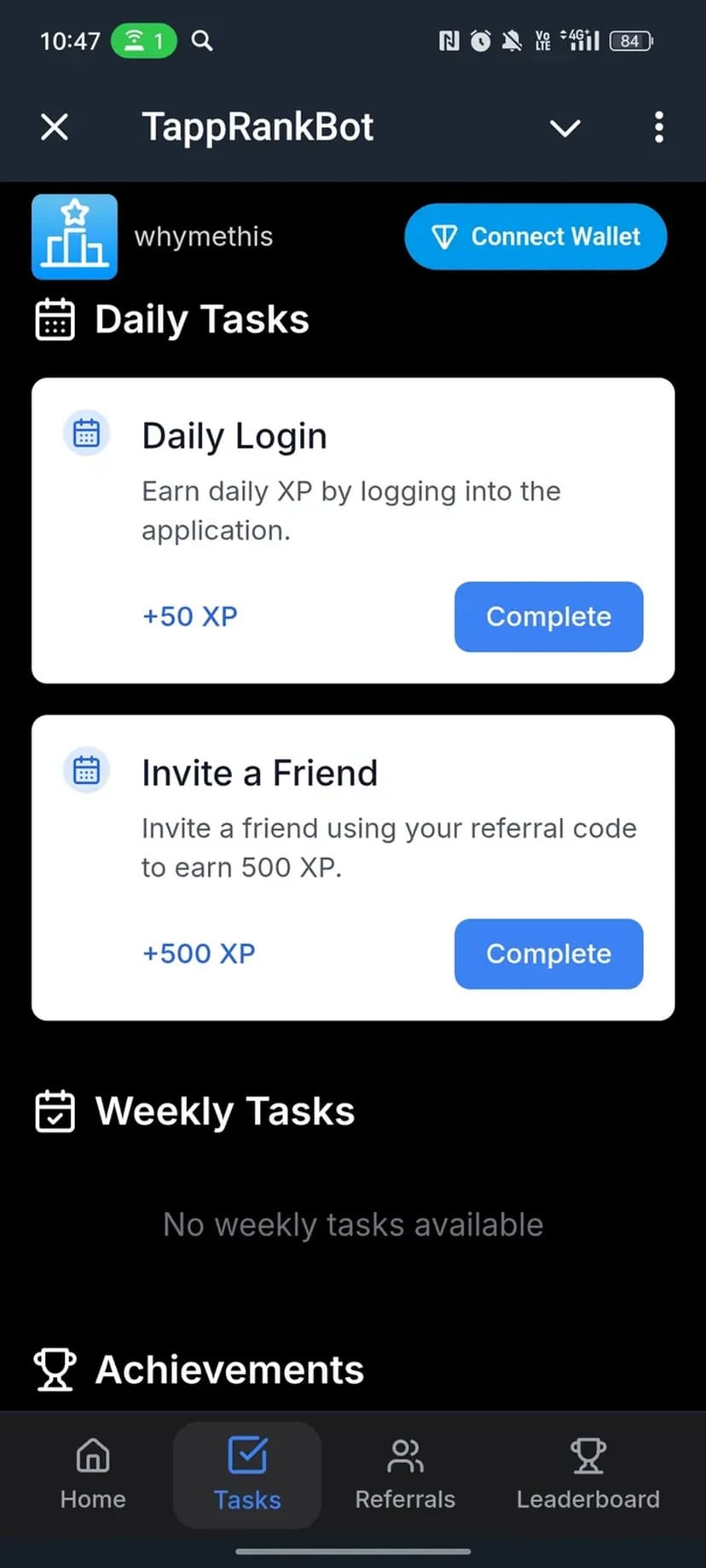Open the three-dot overflow menu
Screen dimensions: 706x1568
point(658,128)
